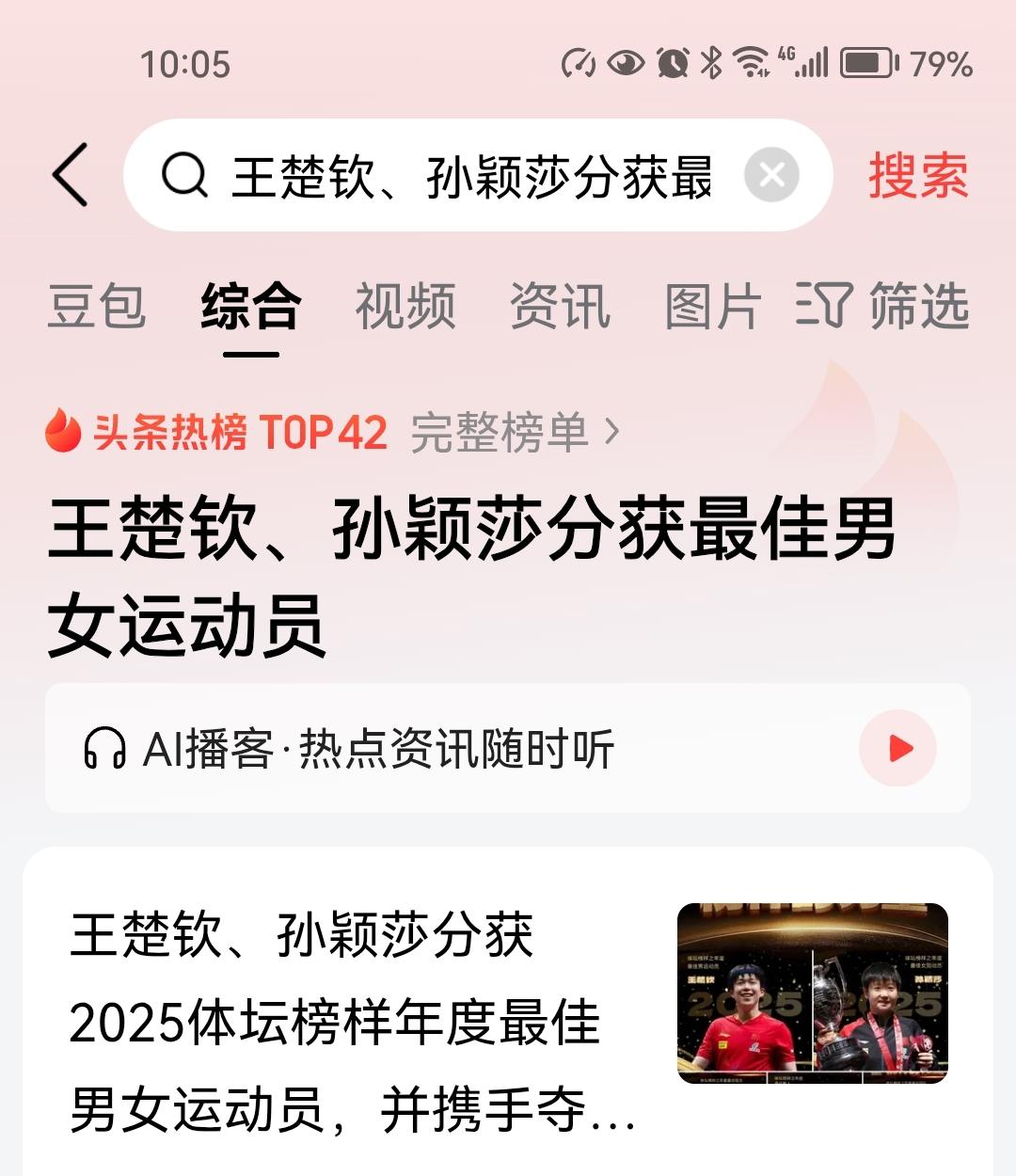Click the Bluetooth icon in the status bar
The image size is (1016, 1176).
click(711, 63)
